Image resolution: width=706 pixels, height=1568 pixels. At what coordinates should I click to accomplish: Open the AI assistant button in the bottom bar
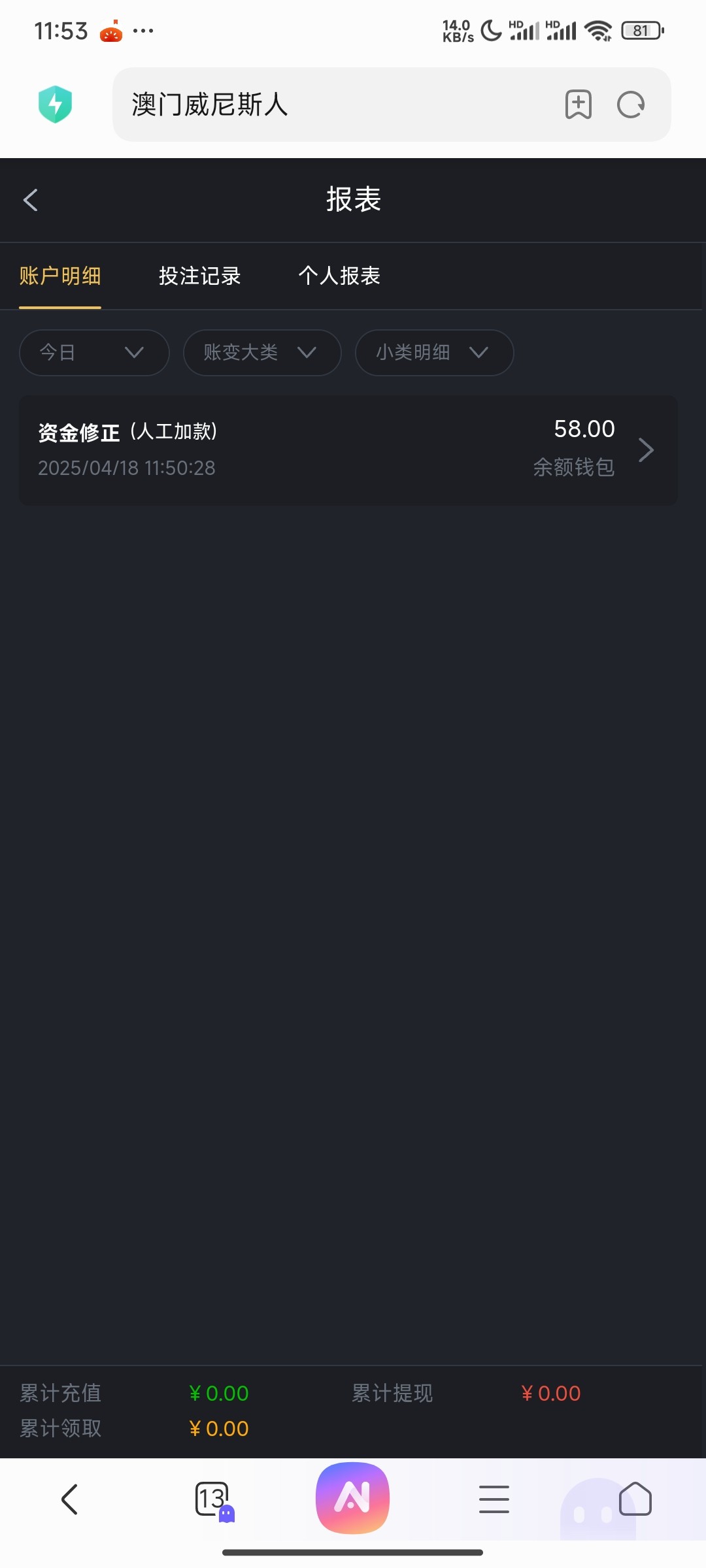[x=353, y=1498]
